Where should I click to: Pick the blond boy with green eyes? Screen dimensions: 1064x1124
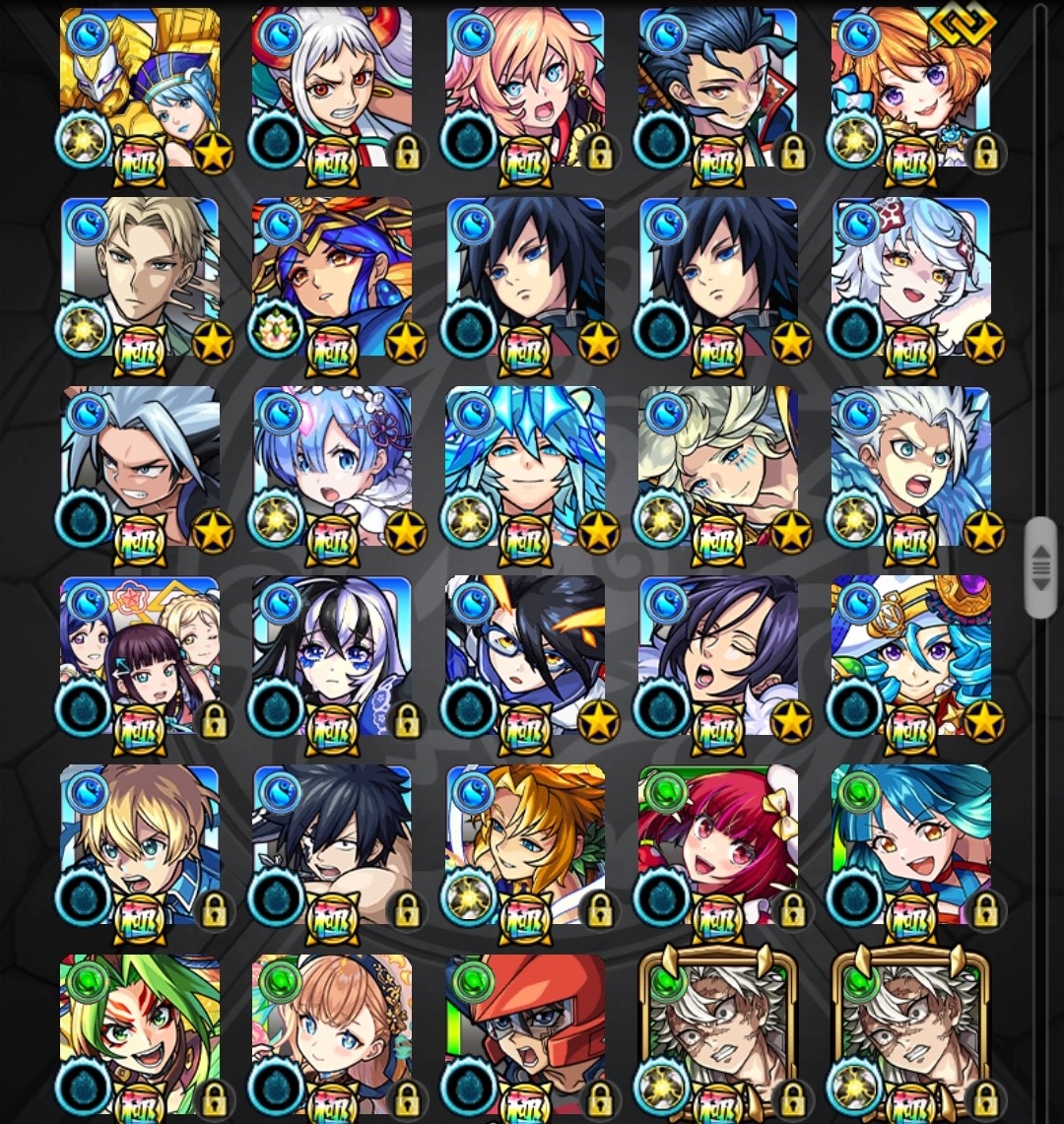[x=140, y=845]
